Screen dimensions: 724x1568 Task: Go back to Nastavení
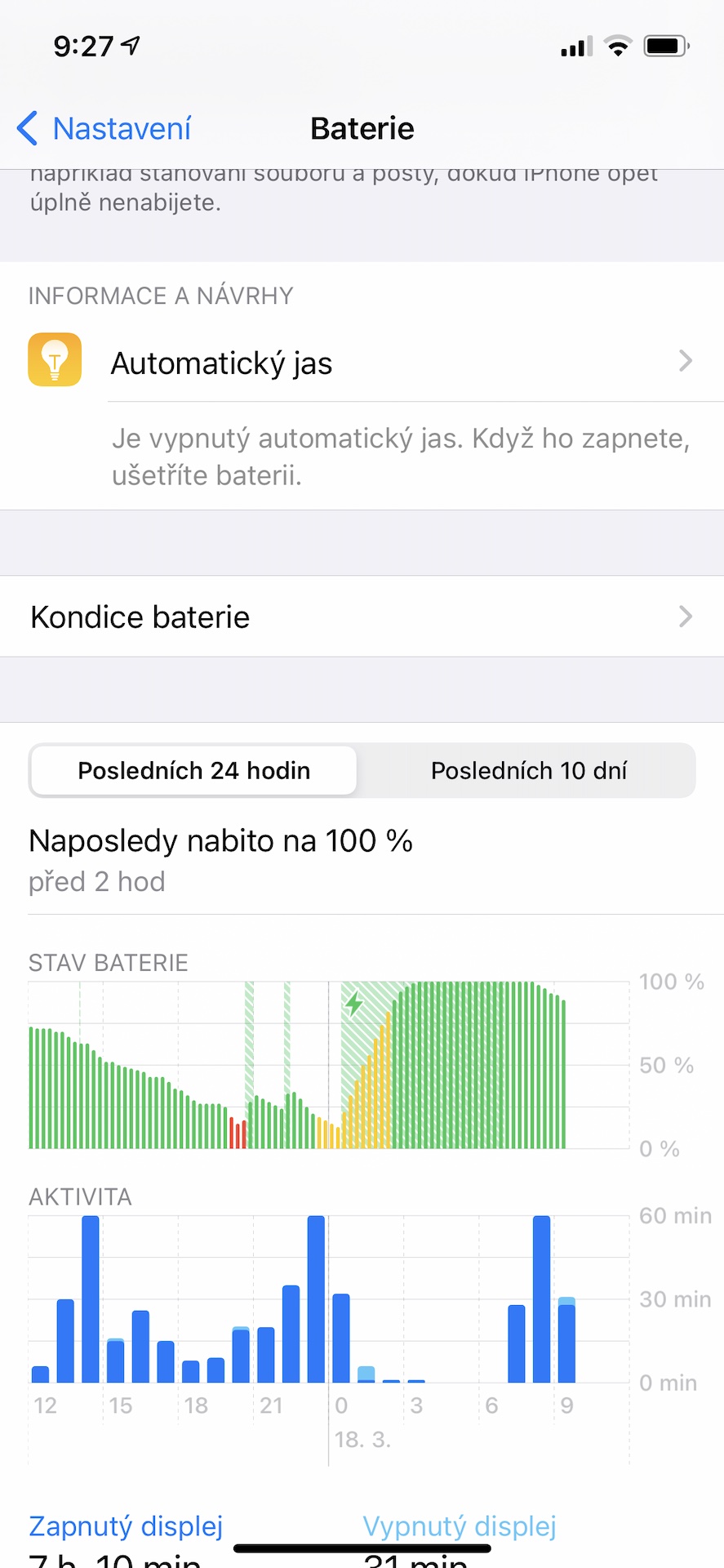(104, 129)
